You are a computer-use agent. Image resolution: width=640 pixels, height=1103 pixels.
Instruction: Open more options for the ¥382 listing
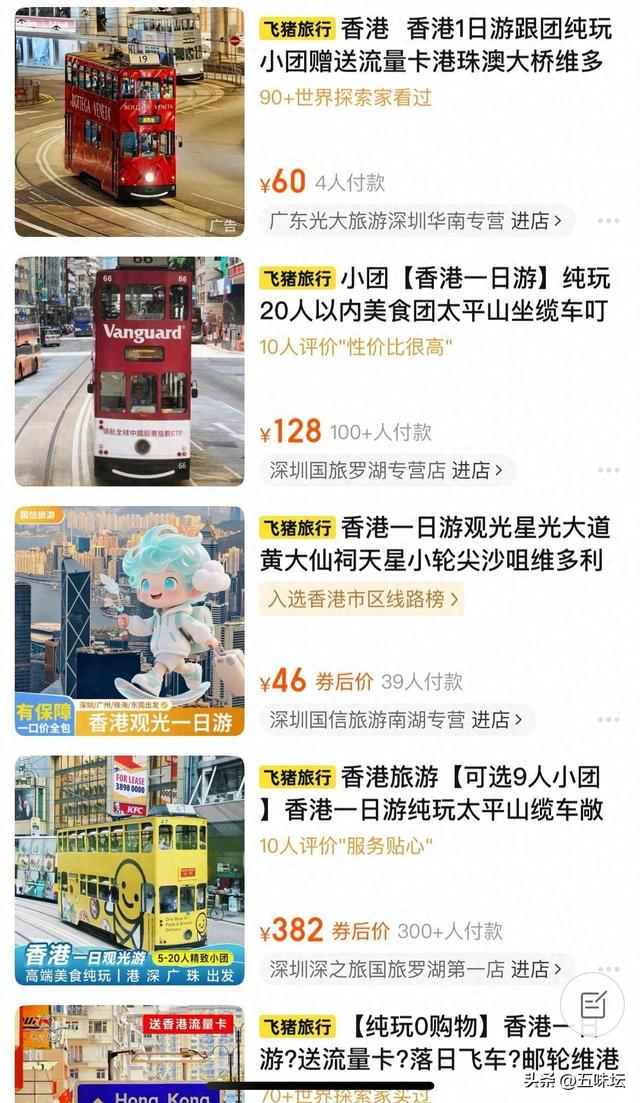click(608, 969)
